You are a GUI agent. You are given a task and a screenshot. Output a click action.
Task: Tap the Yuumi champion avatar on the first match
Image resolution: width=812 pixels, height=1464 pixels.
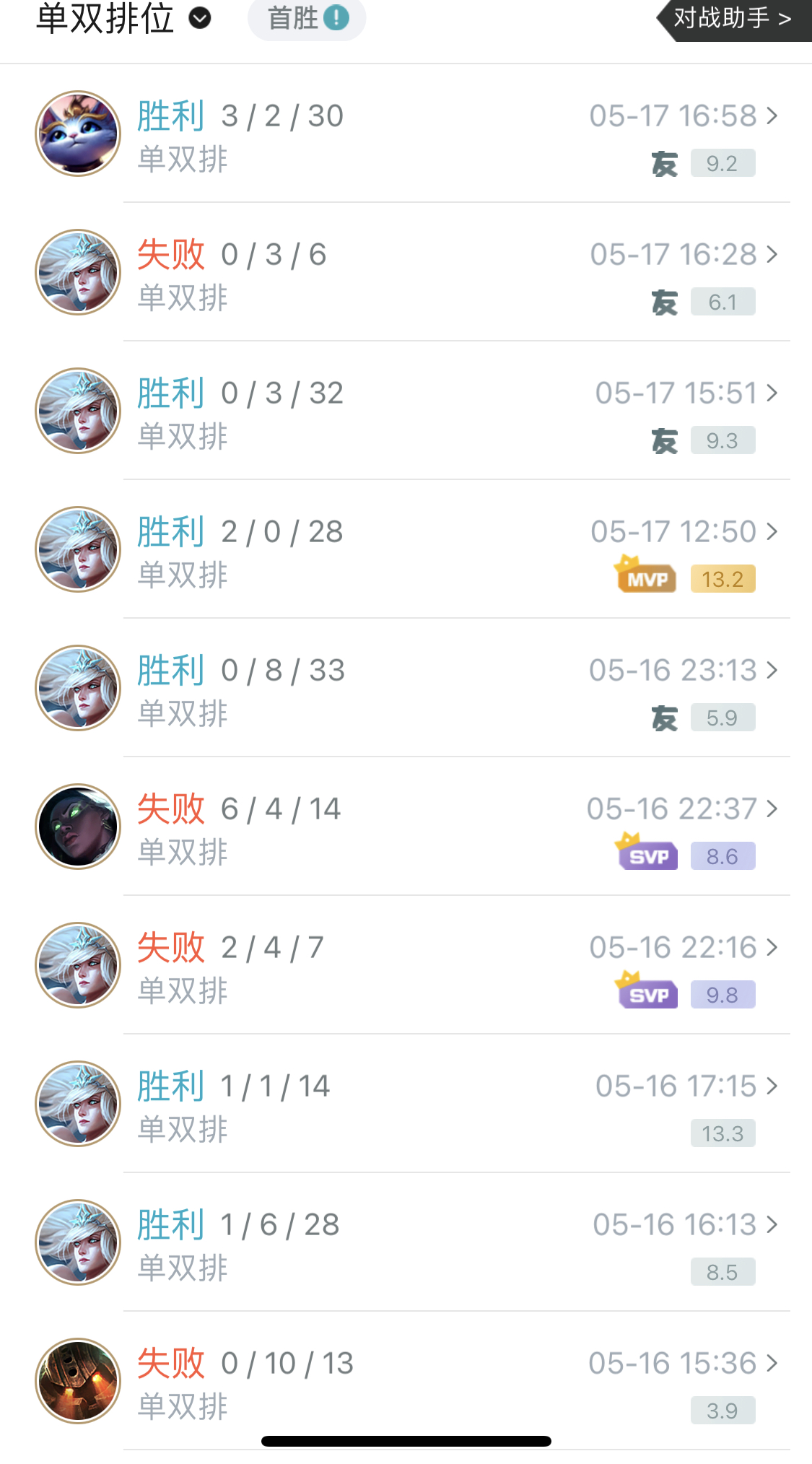point(77,134)
